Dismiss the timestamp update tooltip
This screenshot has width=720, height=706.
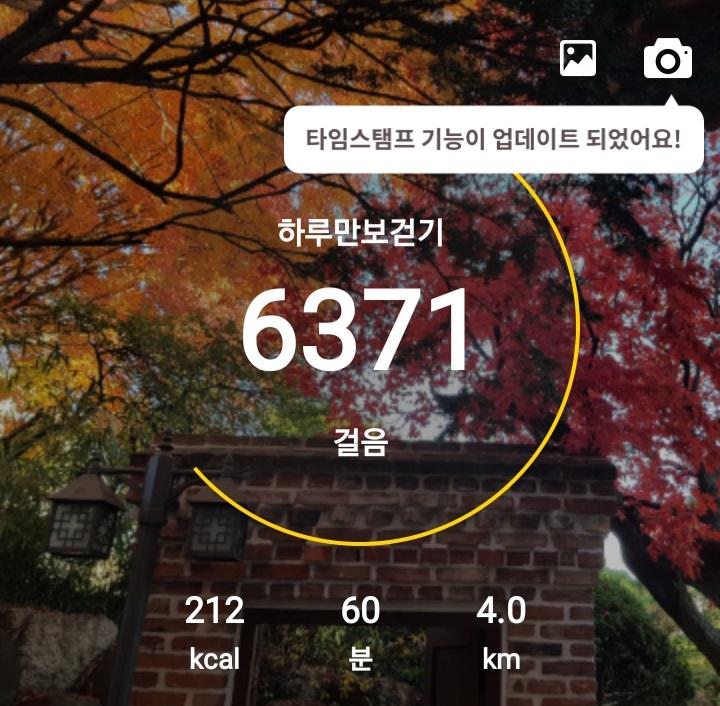[493, 138]
